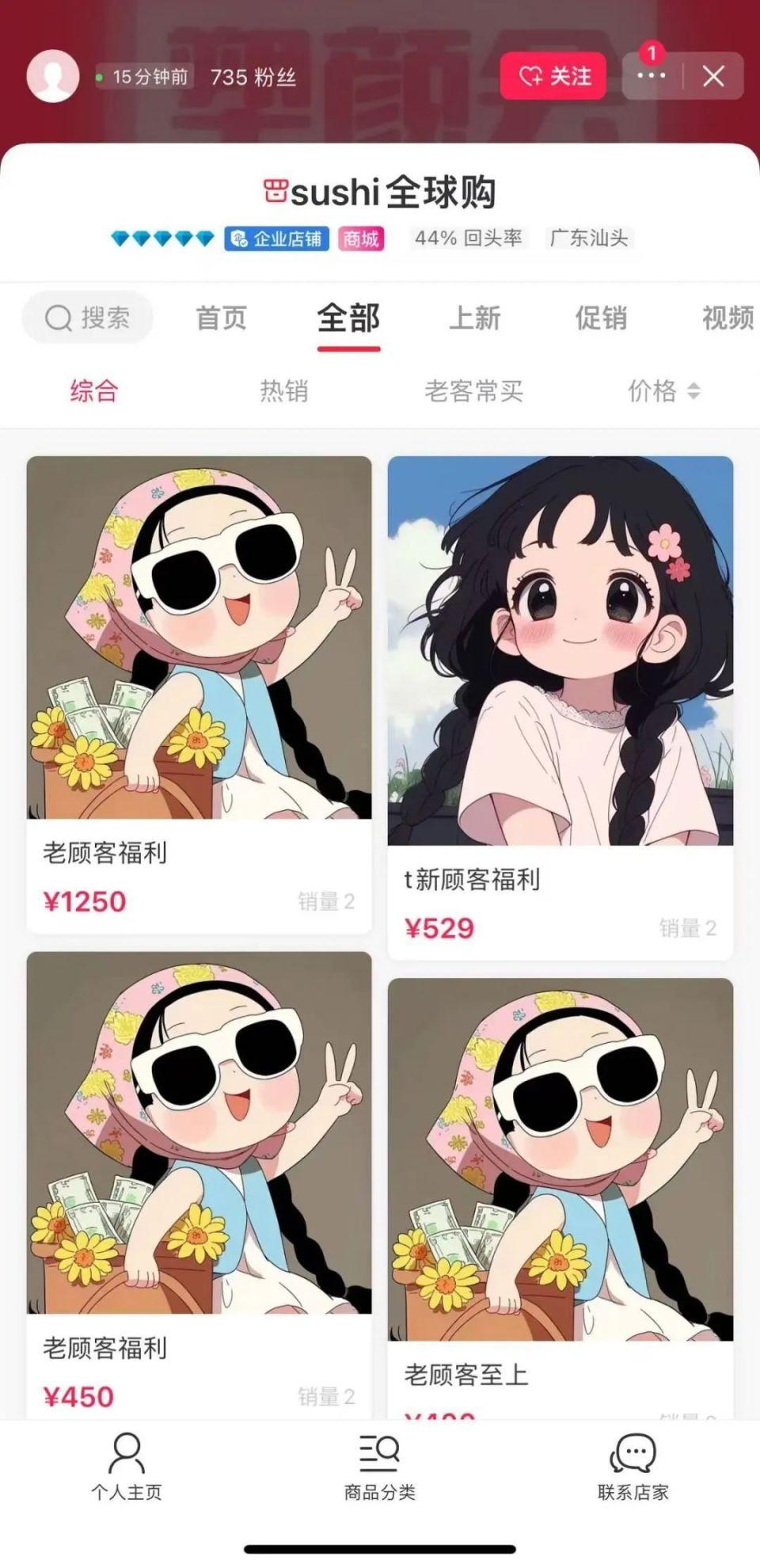This screenshot has height=1568, width=760.
Task: Show 老客常买 products
Action: [473, 390]
